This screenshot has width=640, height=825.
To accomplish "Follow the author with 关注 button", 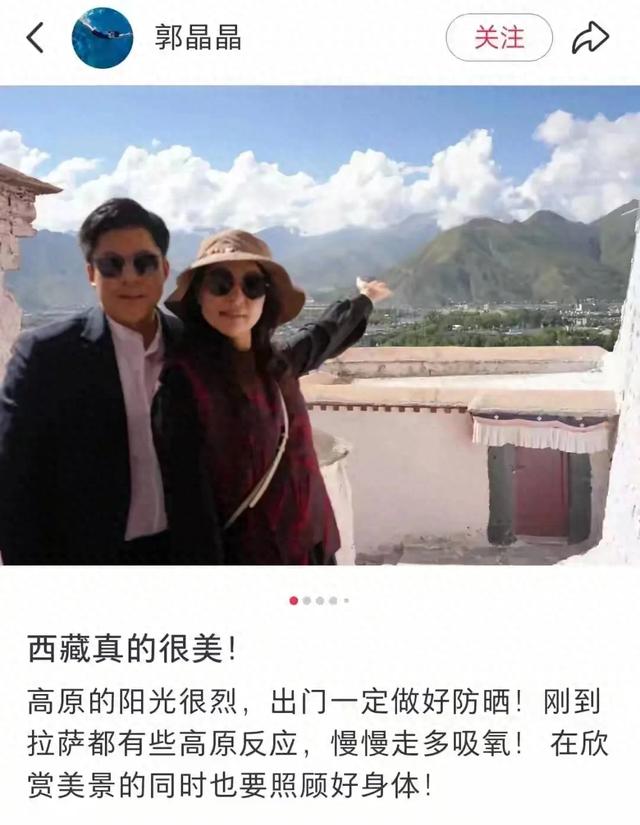I will click(499, 38).
